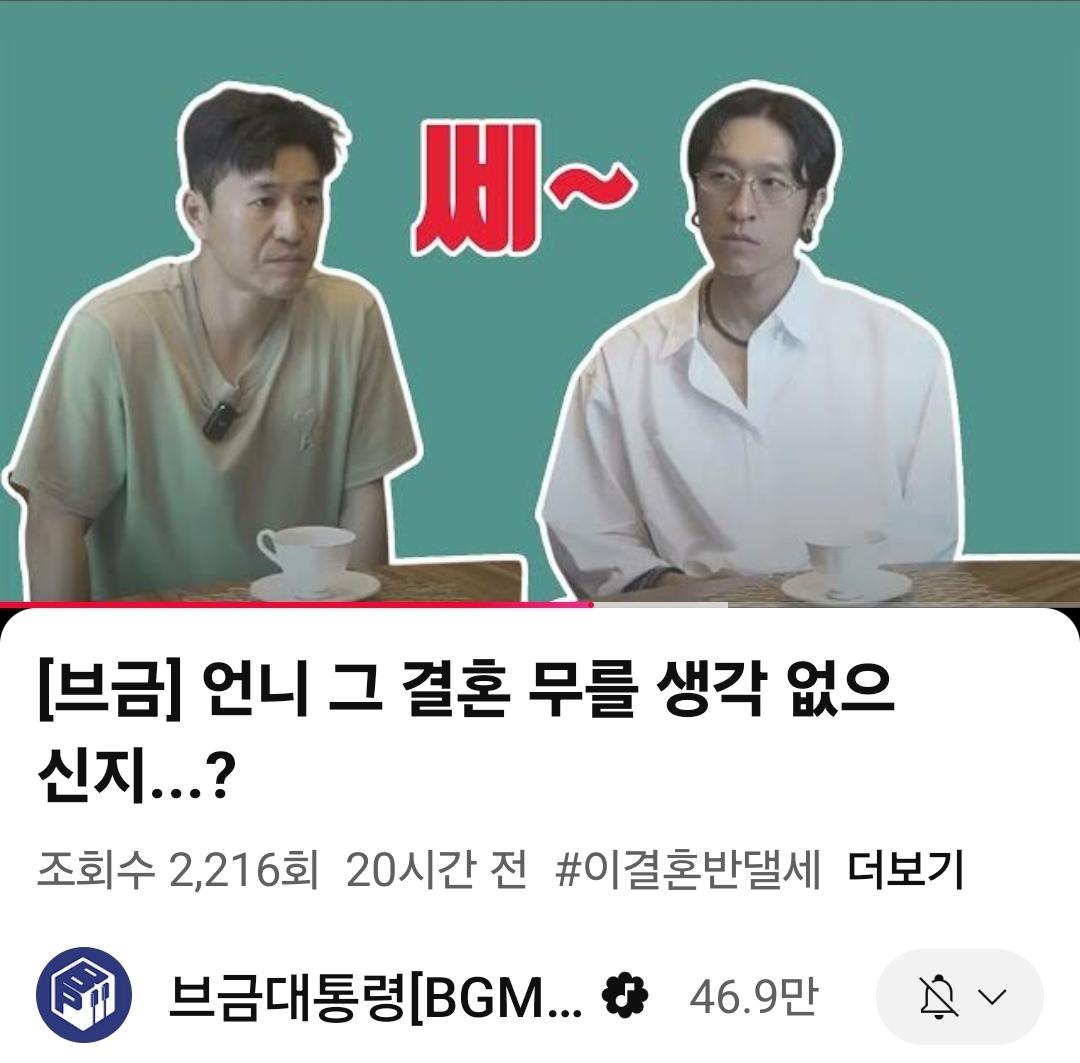The image size is (1080, 1063).
Task: Expand description with 더보기
Action: point(905,872)
